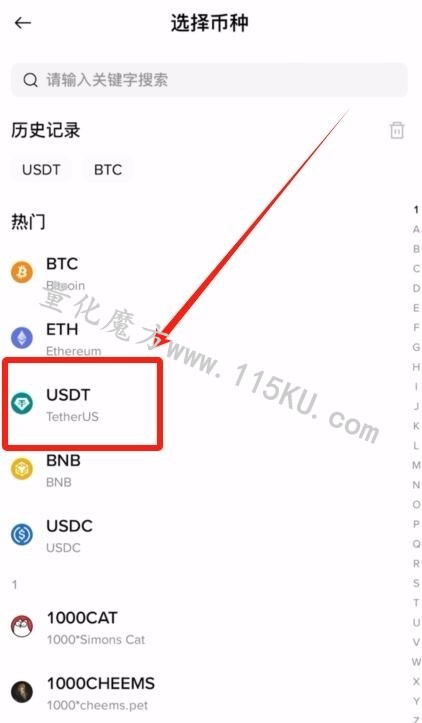The image size is (422, 723).
Task: Select the 1000CAT coin
Action: click(x=203, y=628)
